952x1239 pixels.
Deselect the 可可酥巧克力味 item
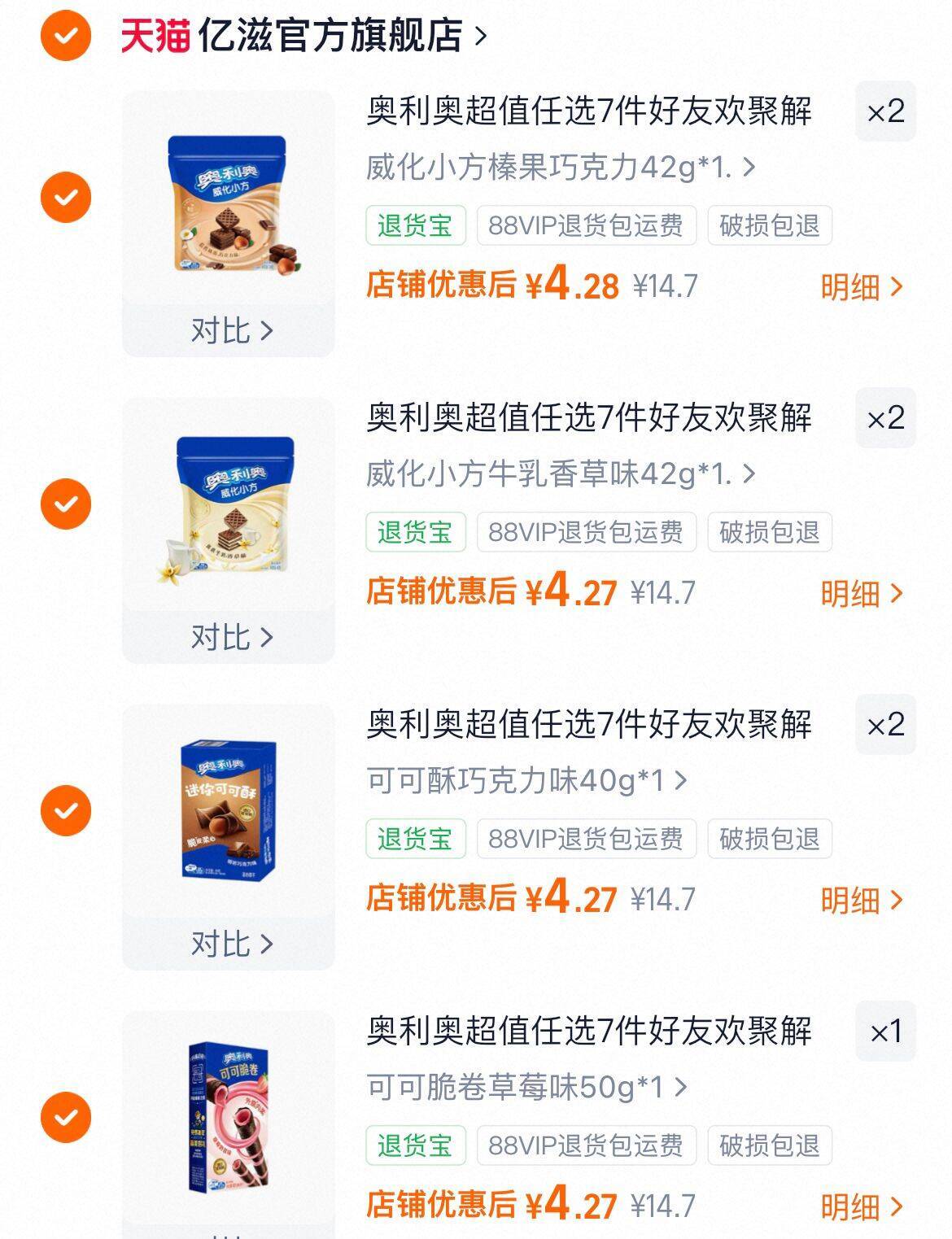(66, 810)
